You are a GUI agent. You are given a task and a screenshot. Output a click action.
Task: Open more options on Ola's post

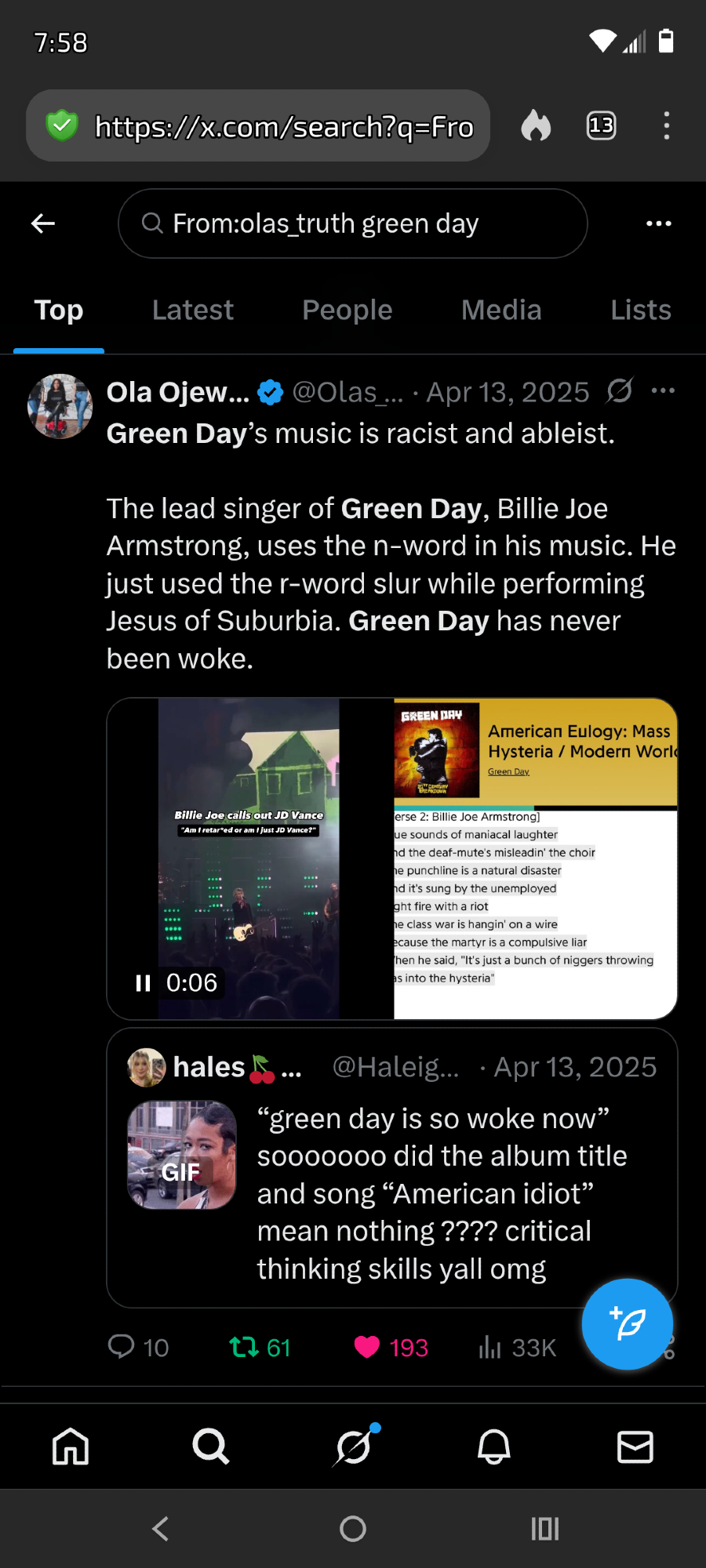663,390
